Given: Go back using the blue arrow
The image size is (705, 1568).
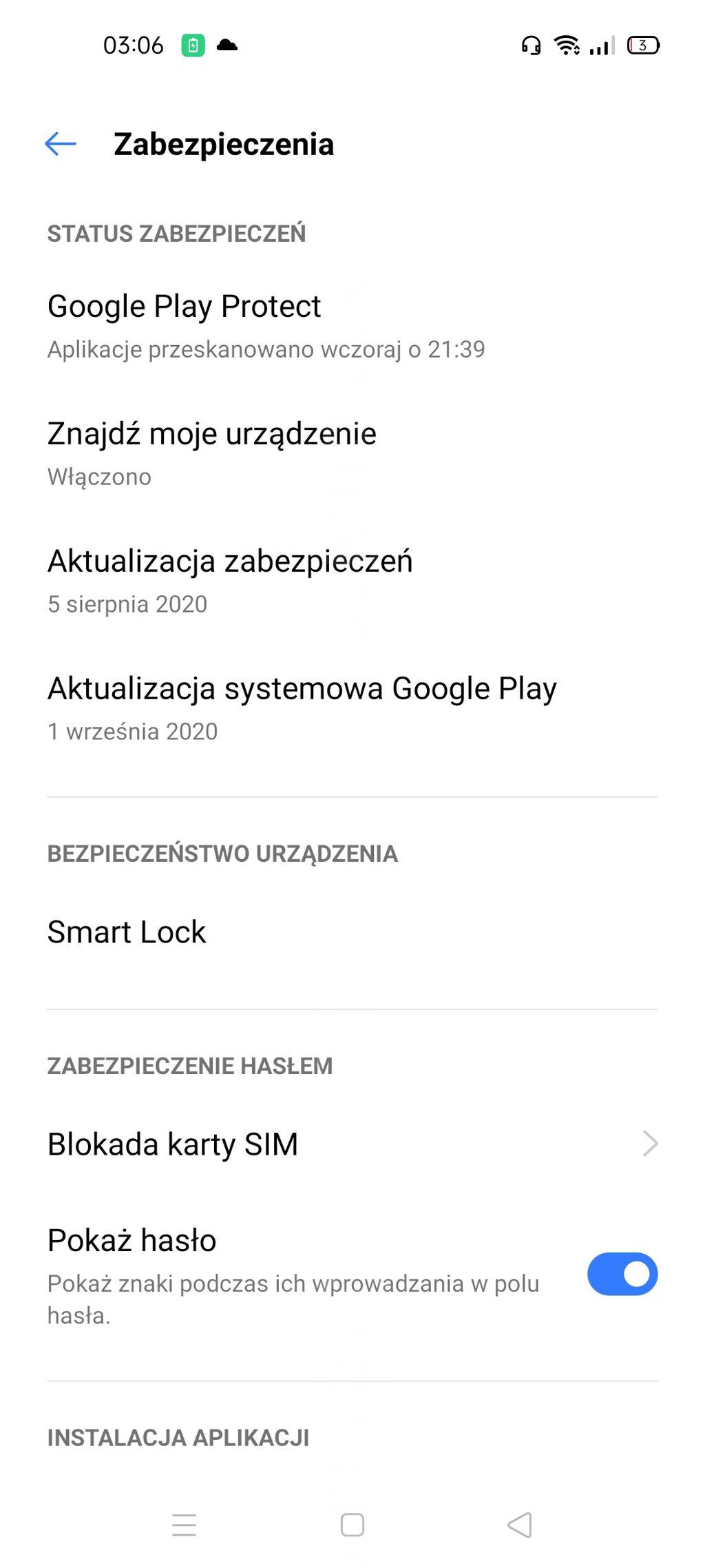Looking at the screenshot, I should pos(61,144).
